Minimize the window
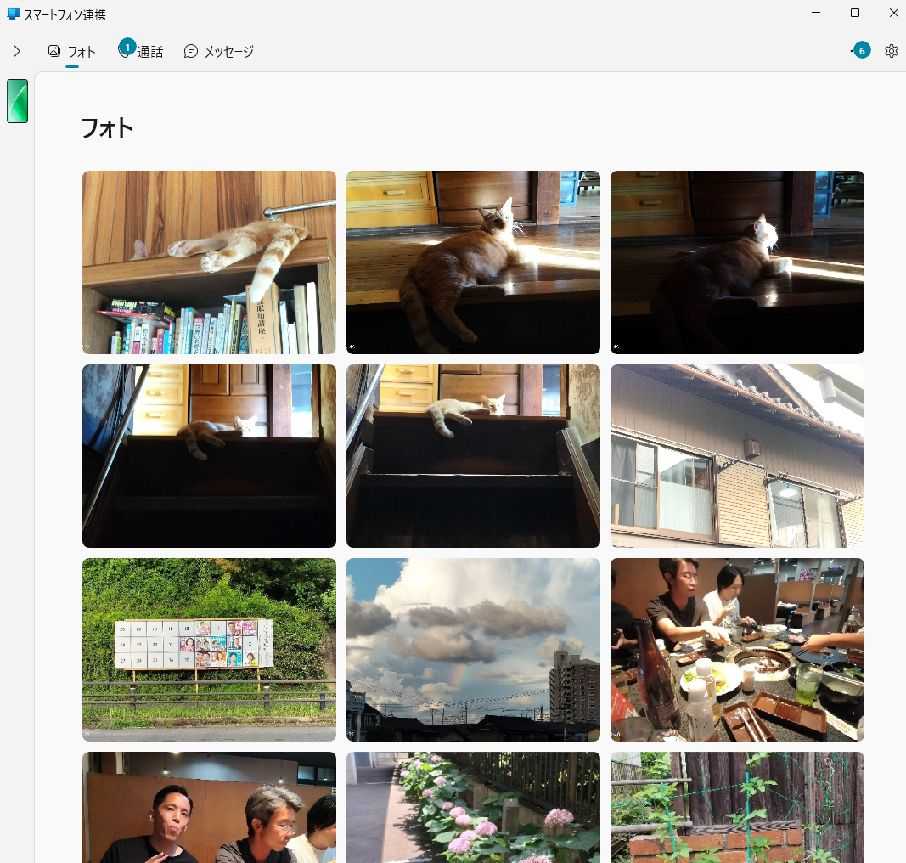Image resolution: width=906 pixels, height=863 pixels. point(810,13)
